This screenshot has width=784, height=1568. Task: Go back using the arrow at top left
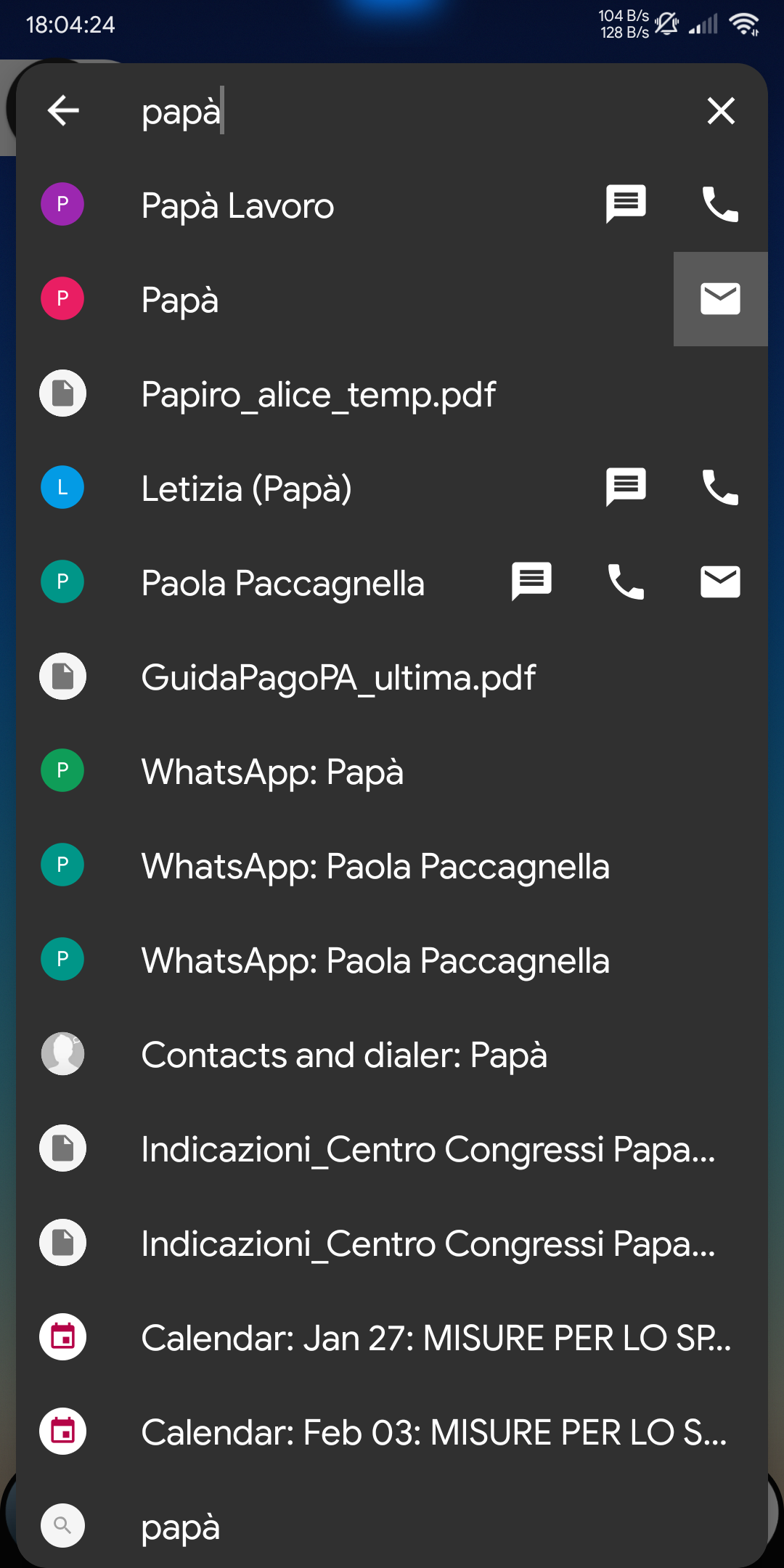(62, 111)
